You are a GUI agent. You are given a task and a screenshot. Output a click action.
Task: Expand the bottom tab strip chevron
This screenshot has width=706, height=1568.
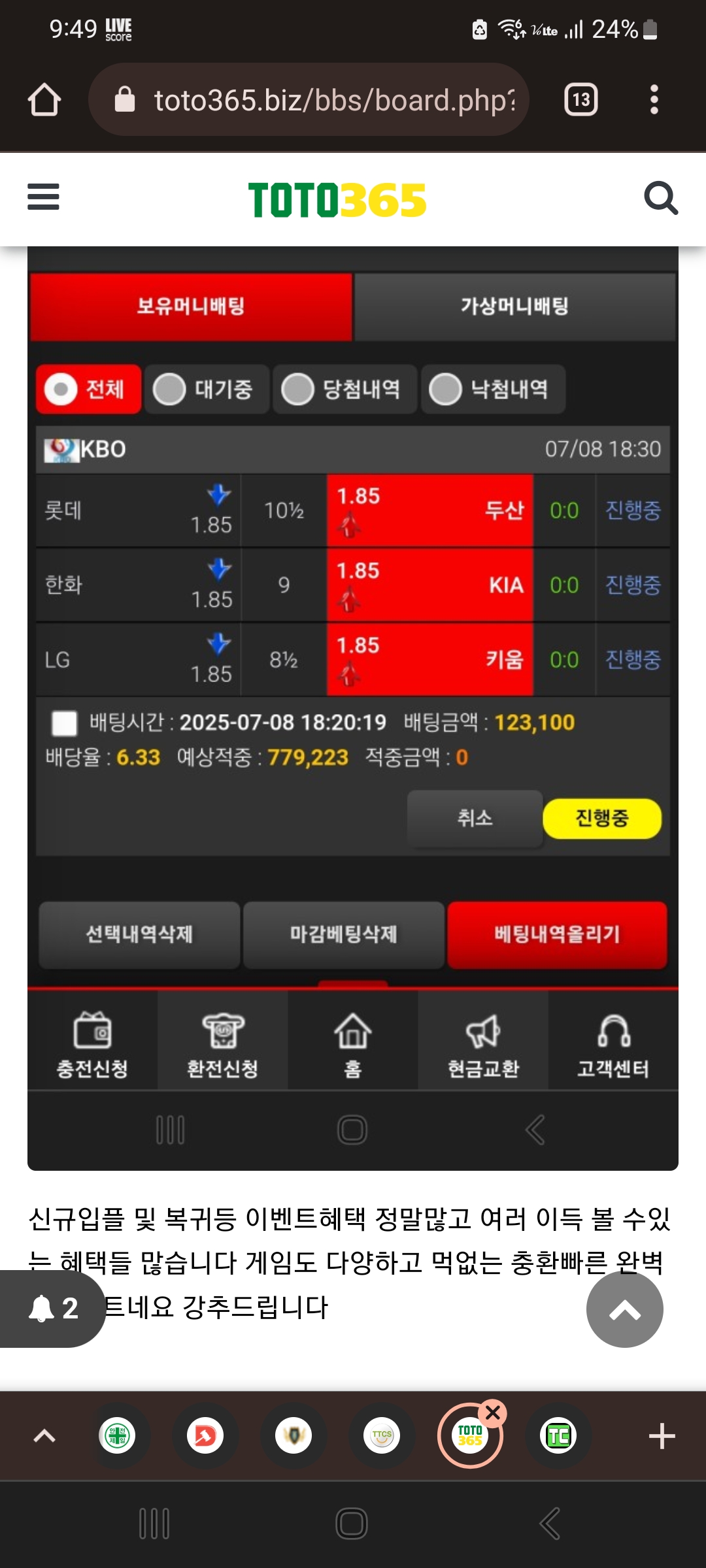[x=44, y=1435]
